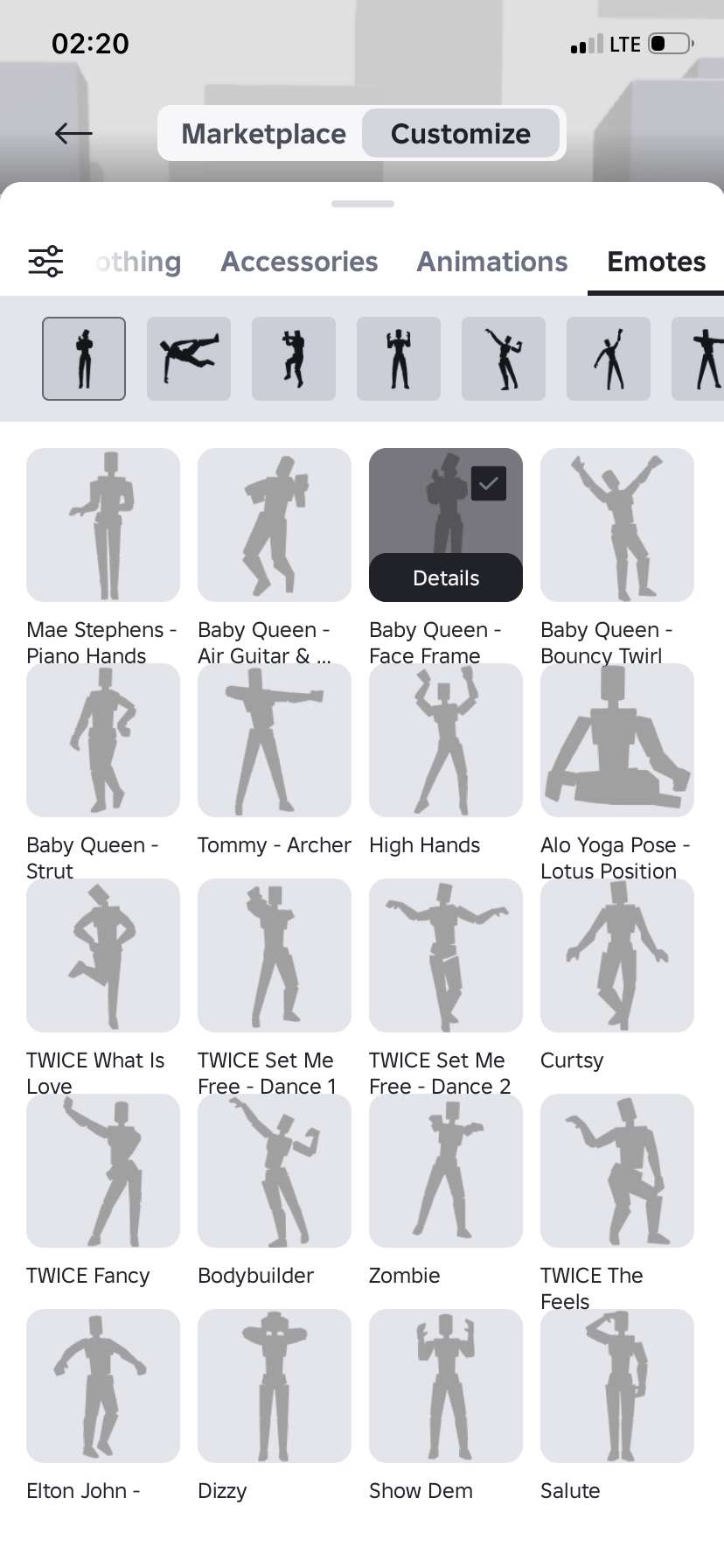
Task: Switch to the Marketplace segment
Action: 263,133
